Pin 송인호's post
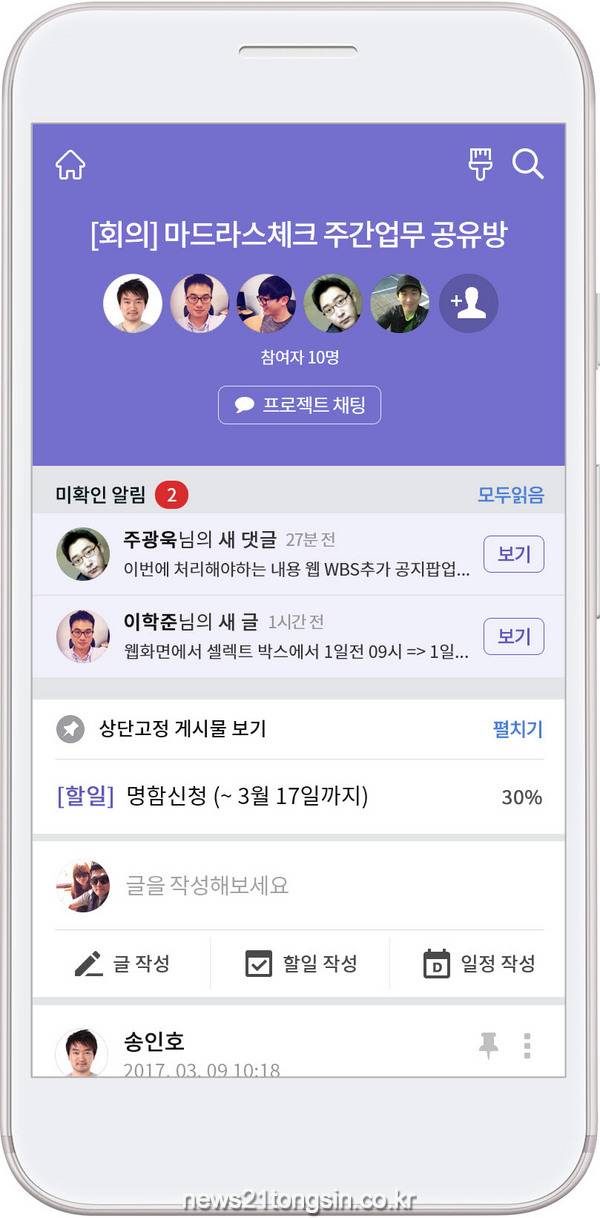Image resolution: width=600 pixels, height=1218 pixels. pyautogui.click(x=488, y=1045)
